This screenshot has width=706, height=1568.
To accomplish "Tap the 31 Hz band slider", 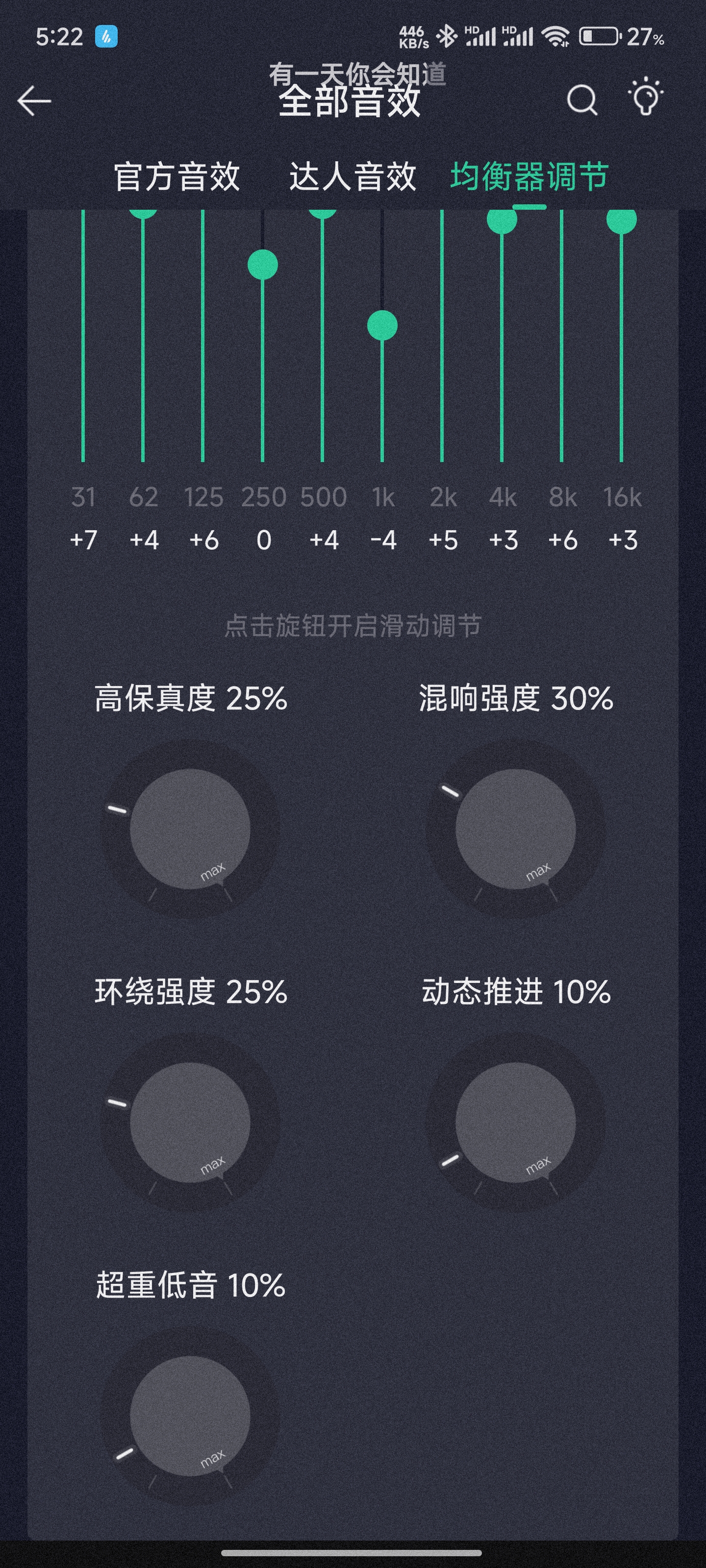I will [x=83, y=335].
